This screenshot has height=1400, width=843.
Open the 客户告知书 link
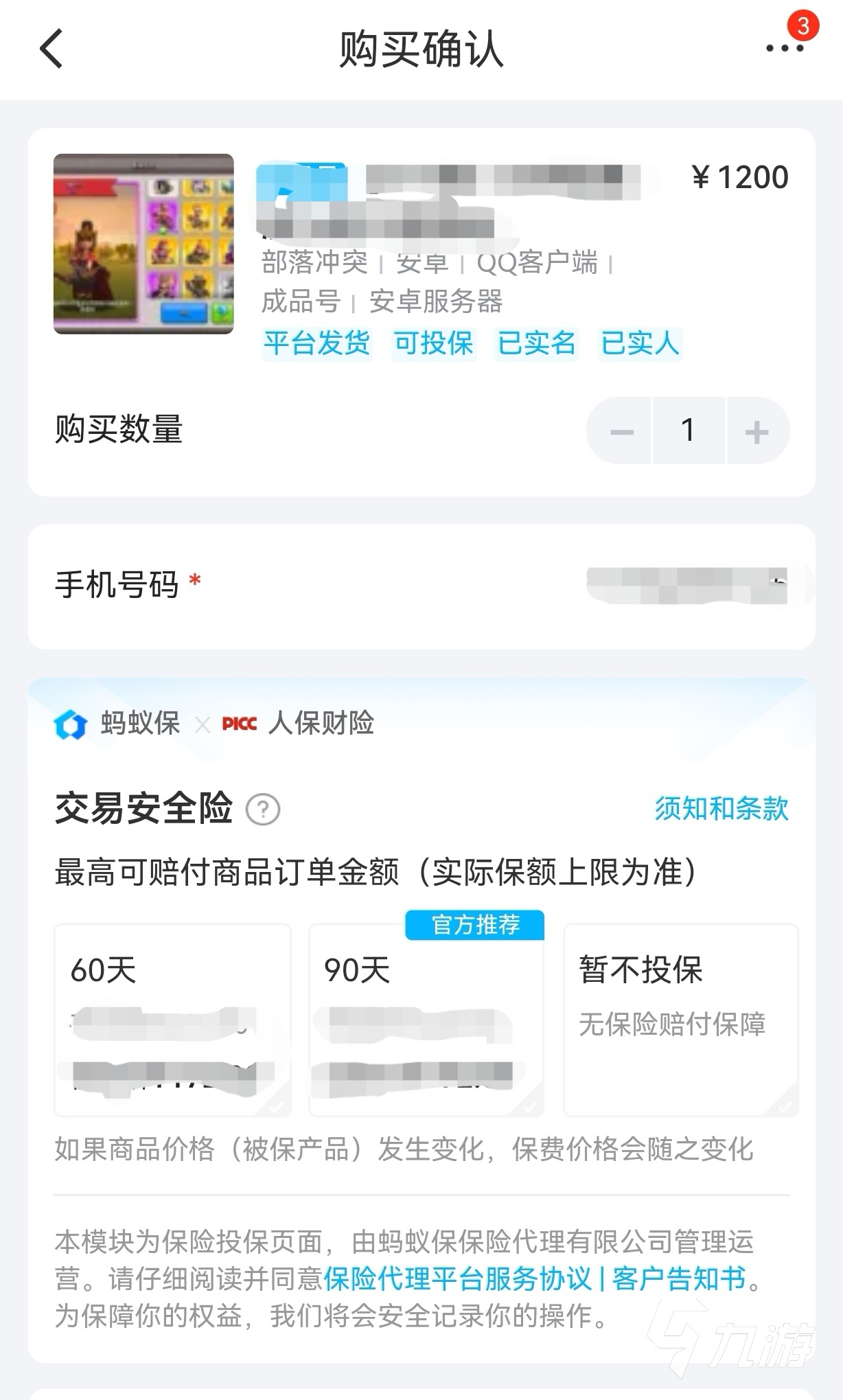[678, 1278]
